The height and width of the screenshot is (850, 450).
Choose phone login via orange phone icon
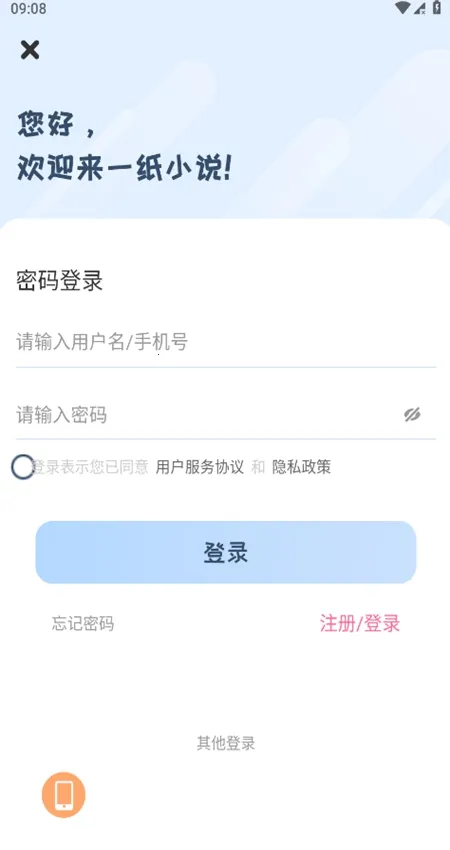click(x=63, y=795)
